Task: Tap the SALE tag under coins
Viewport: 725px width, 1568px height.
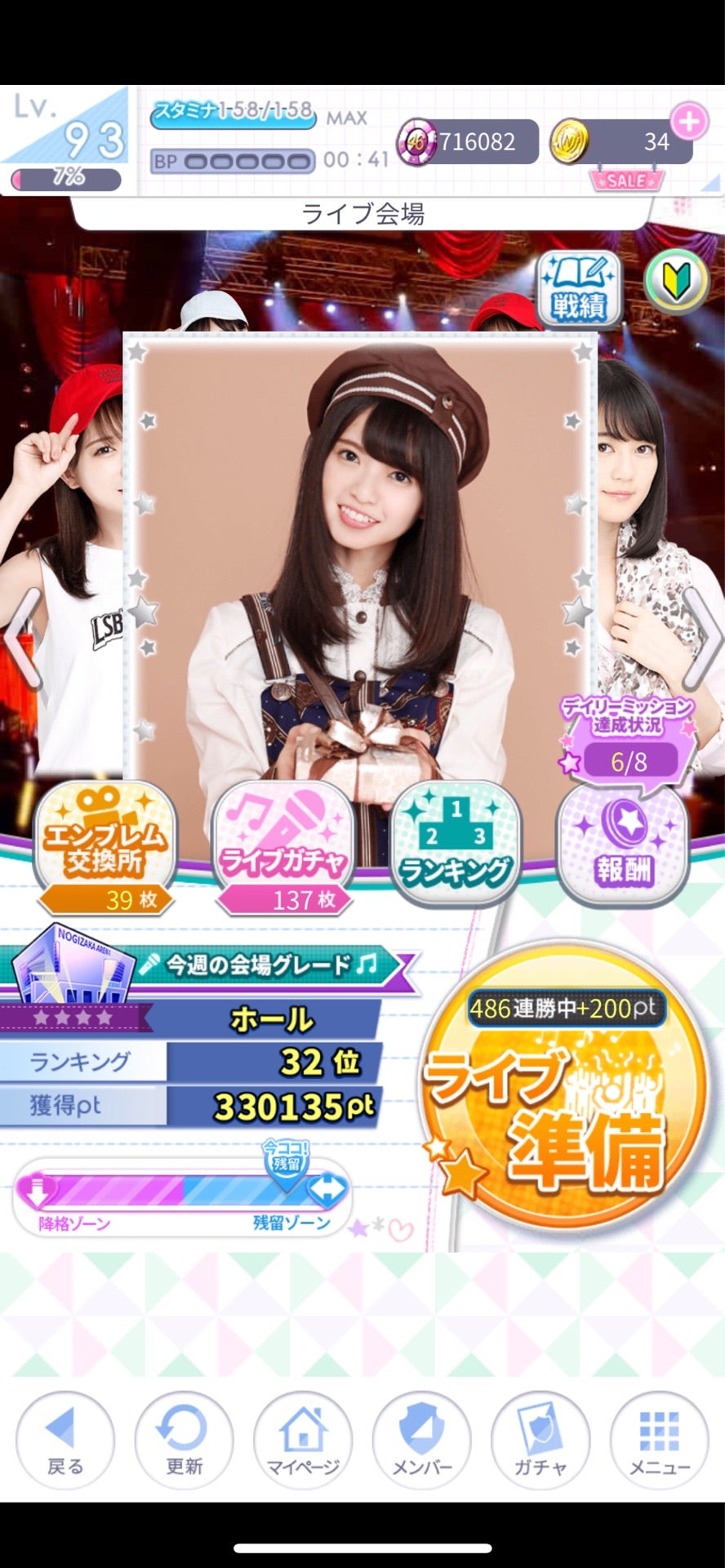Action: 626,180
